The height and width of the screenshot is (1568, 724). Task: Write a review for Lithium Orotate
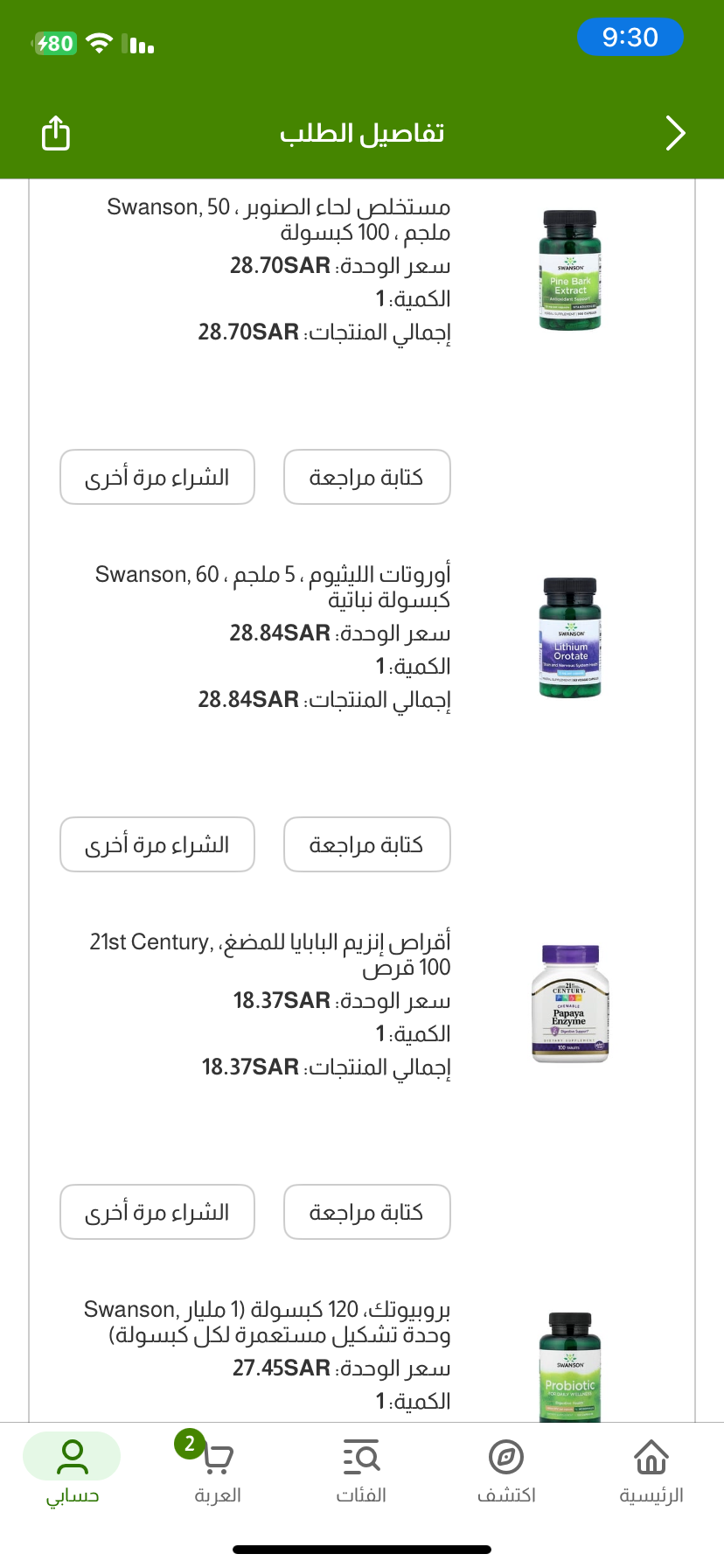366,844
